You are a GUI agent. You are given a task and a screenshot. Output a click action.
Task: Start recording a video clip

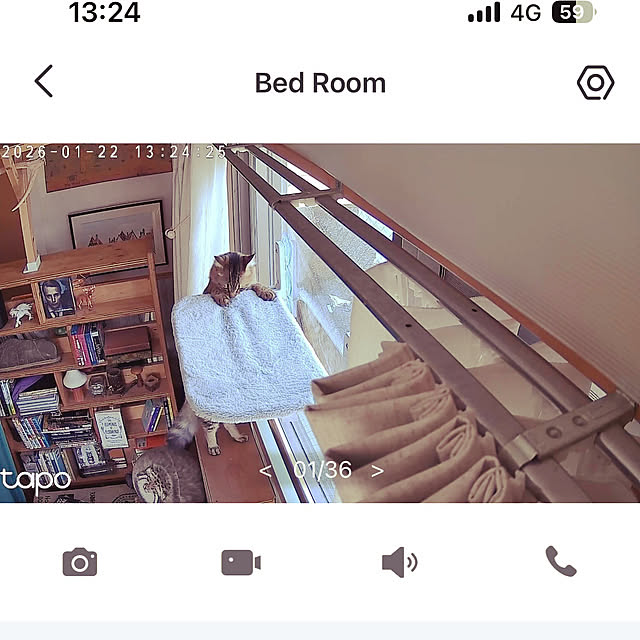coord(240,562)
